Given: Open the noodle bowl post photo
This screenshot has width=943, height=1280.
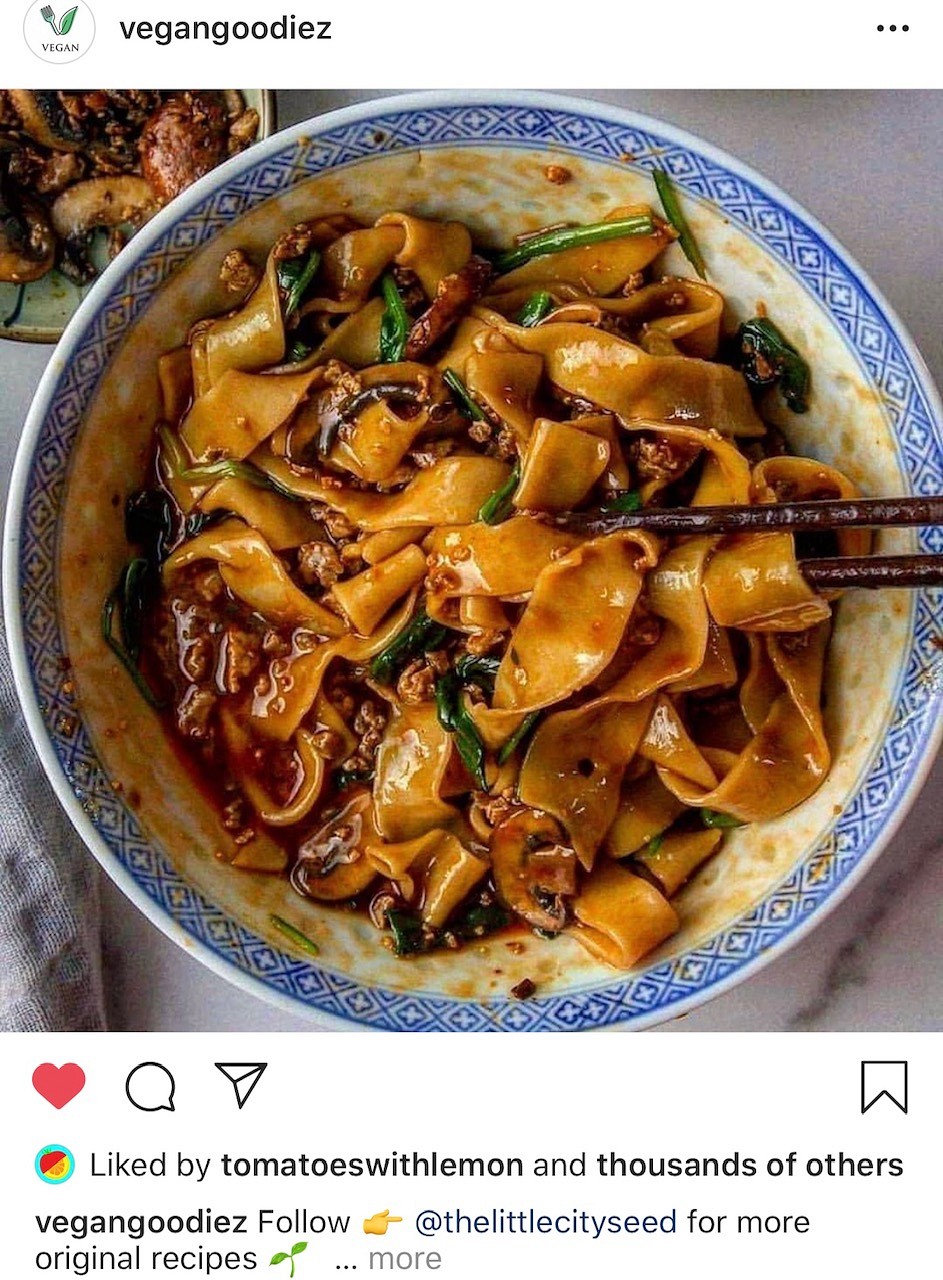Looking at the screenshot, I should [x=471, y=560].
